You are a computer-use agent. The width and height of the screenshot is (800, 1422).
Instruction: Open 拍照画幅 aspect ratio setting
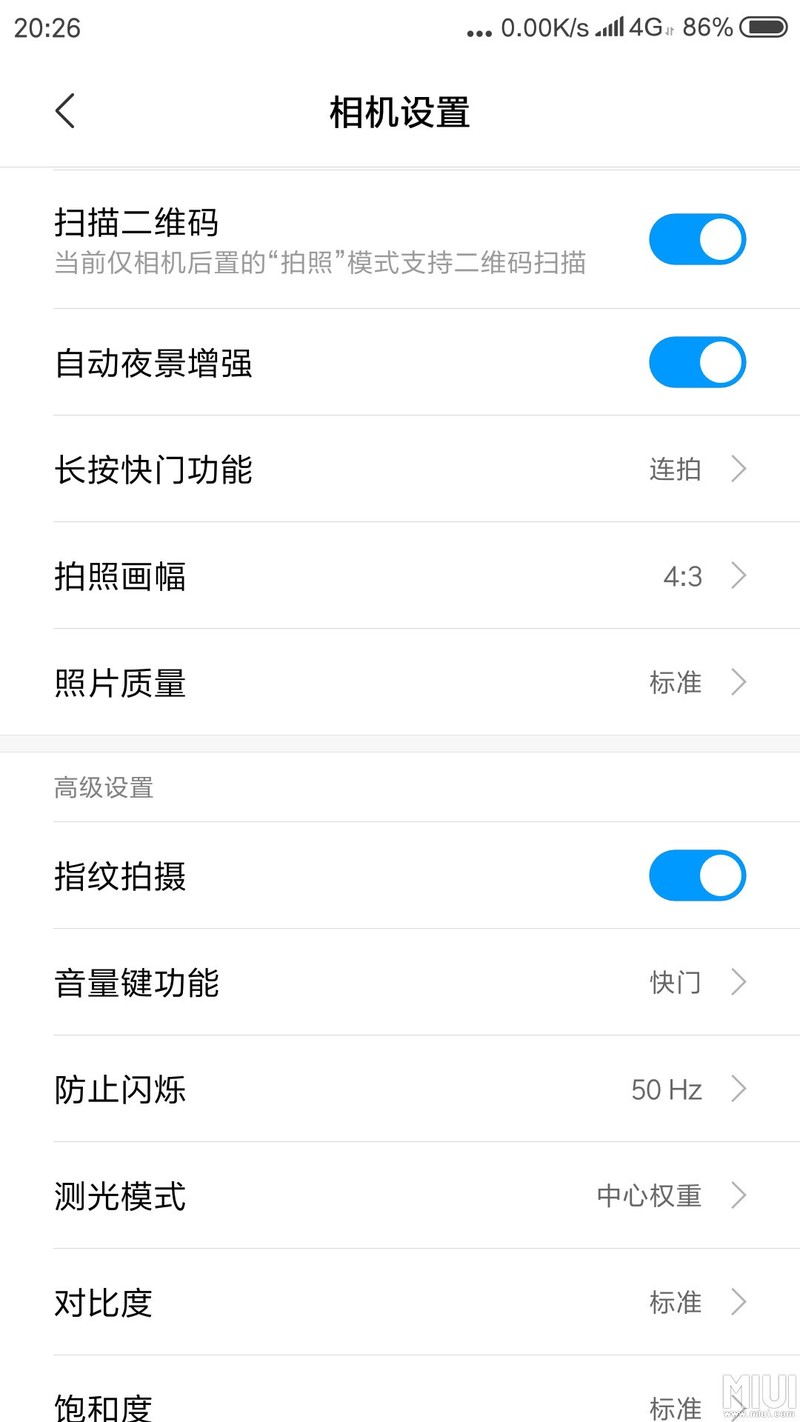click(x=400, y=576)
